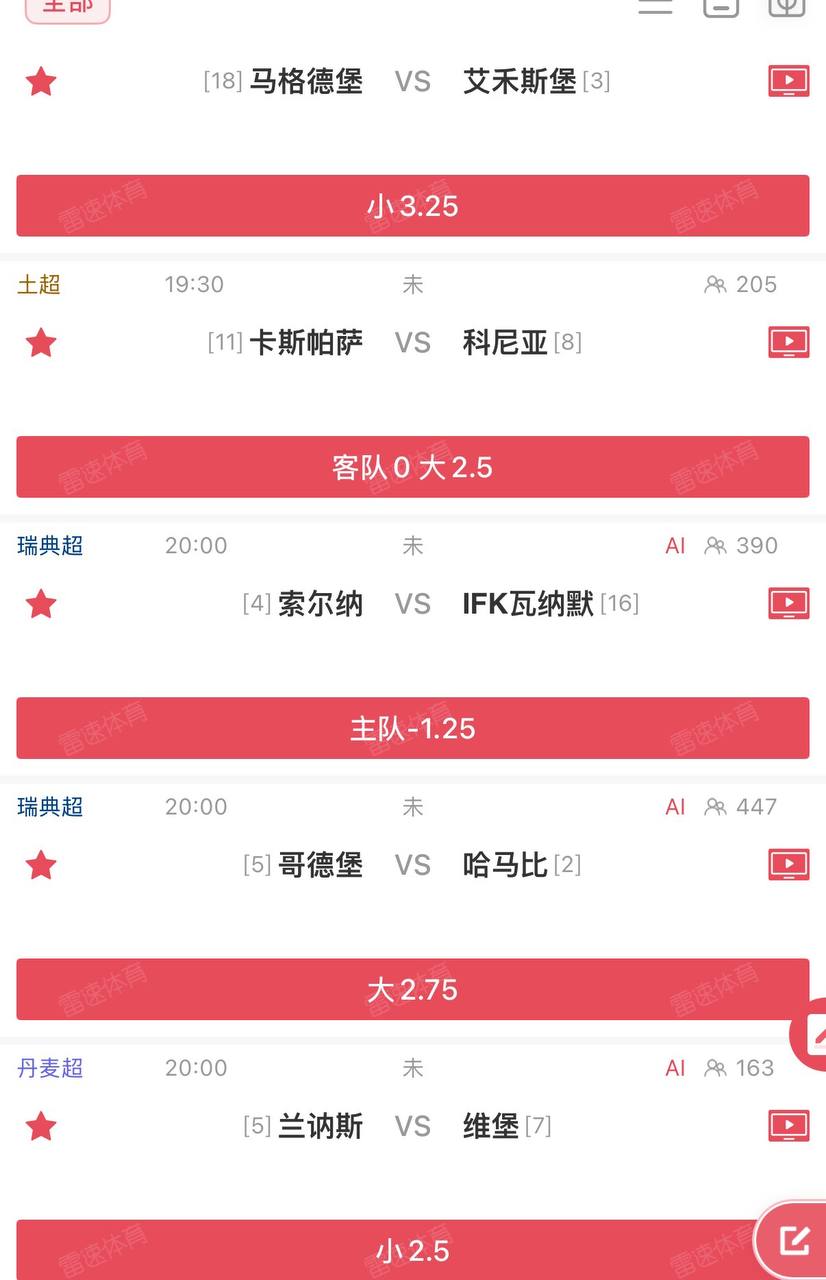Open live video for 马格德堡 vs 艾禾斯堡
This screenshot has height=1280, width=826.
pos(788,81)
